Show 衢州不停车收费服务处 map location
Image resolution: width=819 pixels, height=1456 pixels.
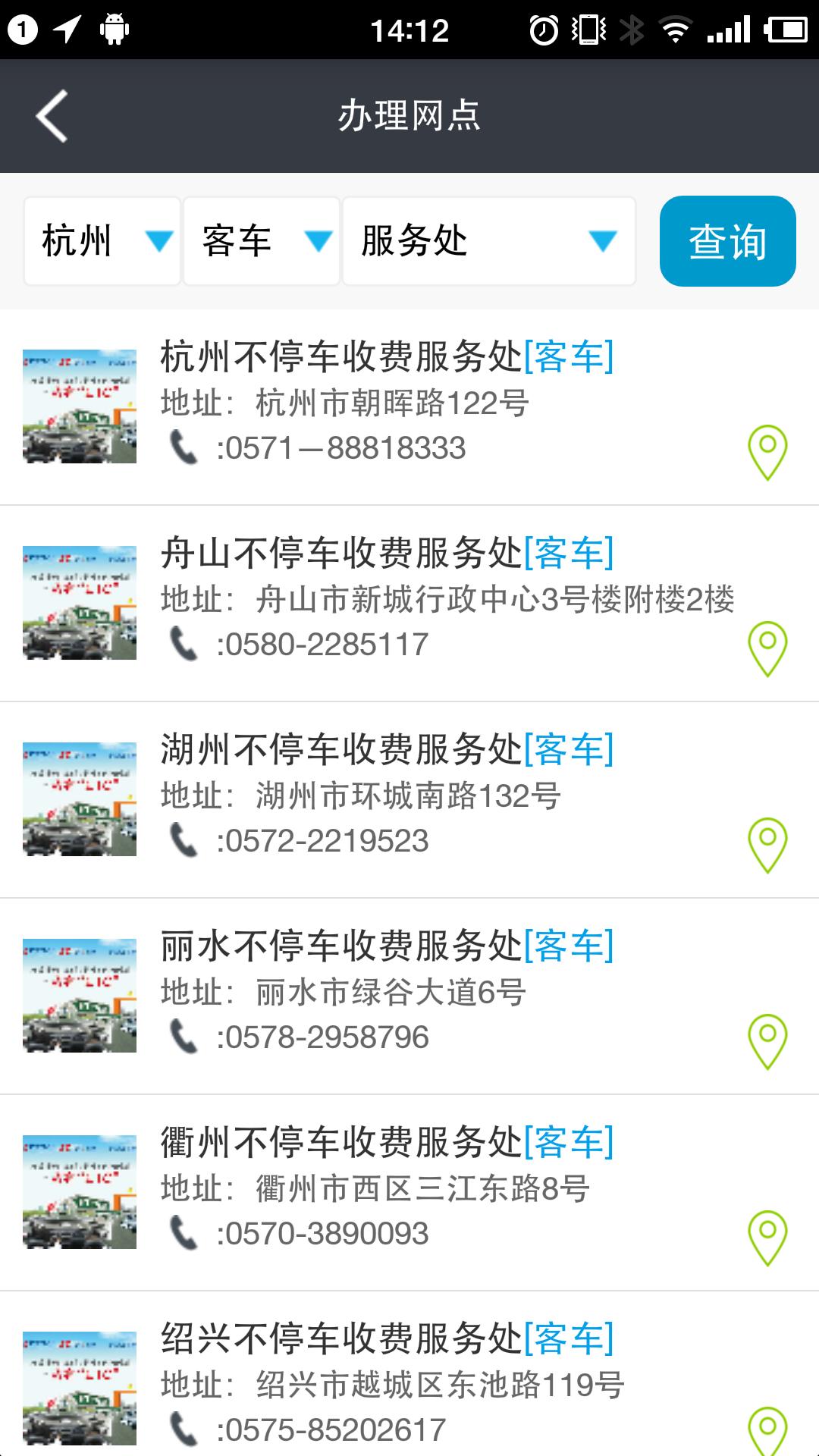click(x=767, y=1238)
